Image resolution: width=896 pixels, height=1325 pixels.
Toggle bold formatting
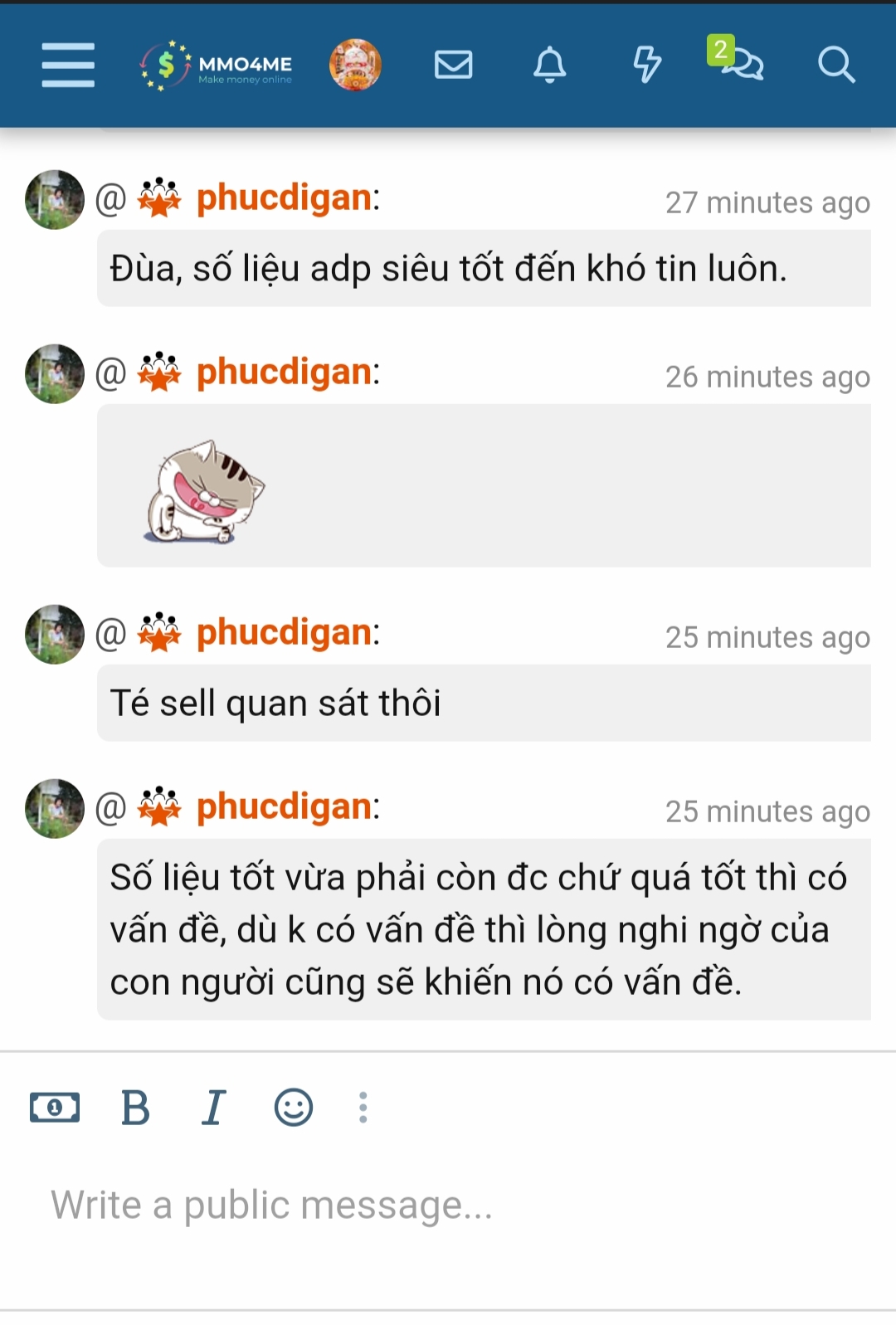(135, 1107)
